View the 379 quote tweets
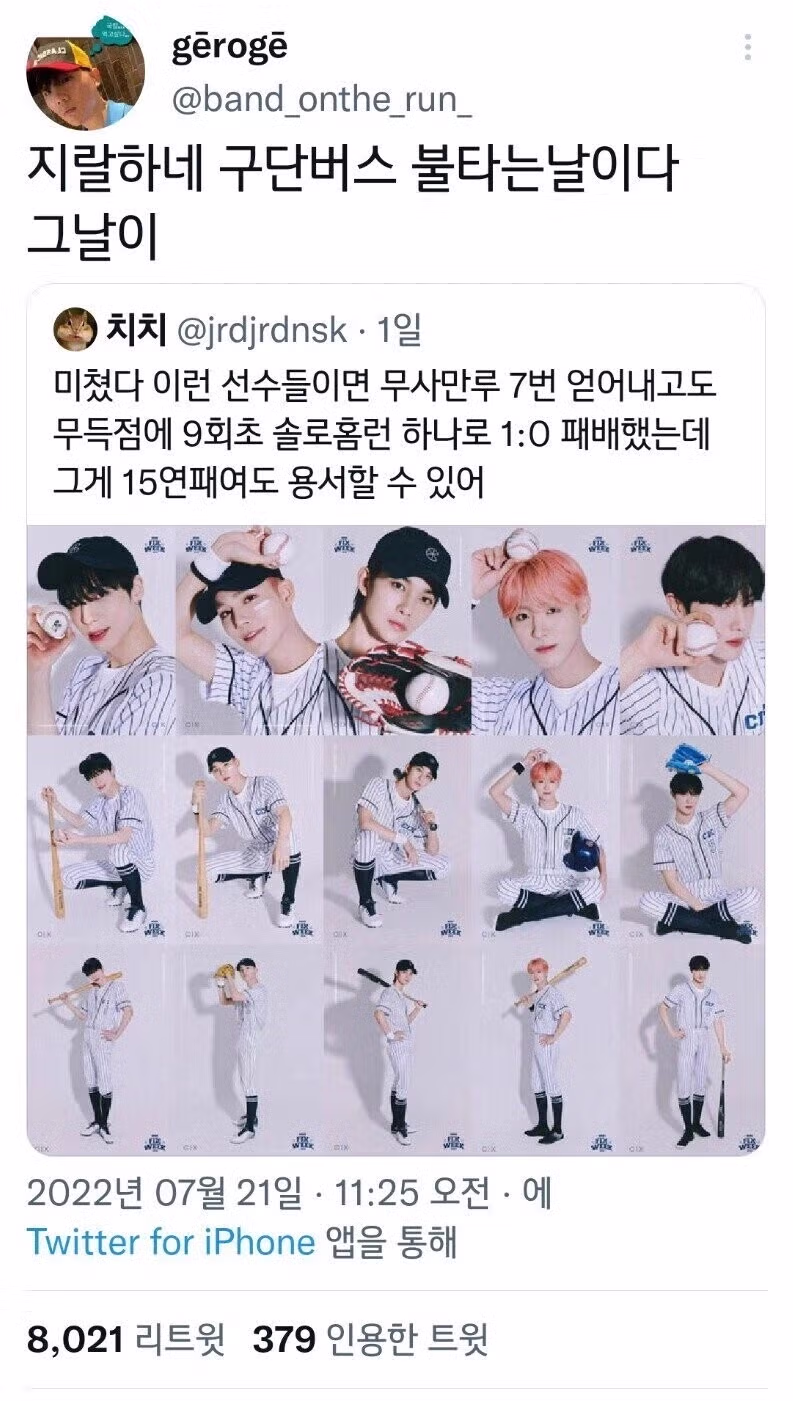793x1401 pixels. click(x=369, y=1338)
